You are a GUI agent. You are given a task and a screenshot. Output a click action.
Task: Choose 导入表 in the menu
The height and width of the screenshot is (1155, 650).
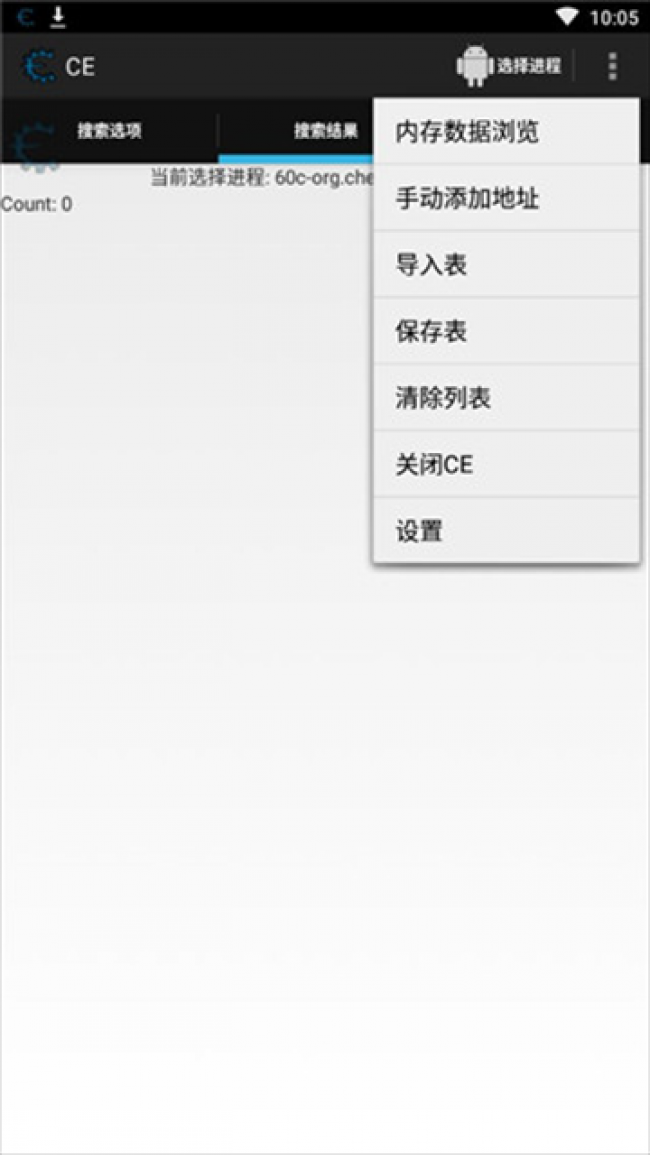505,265
